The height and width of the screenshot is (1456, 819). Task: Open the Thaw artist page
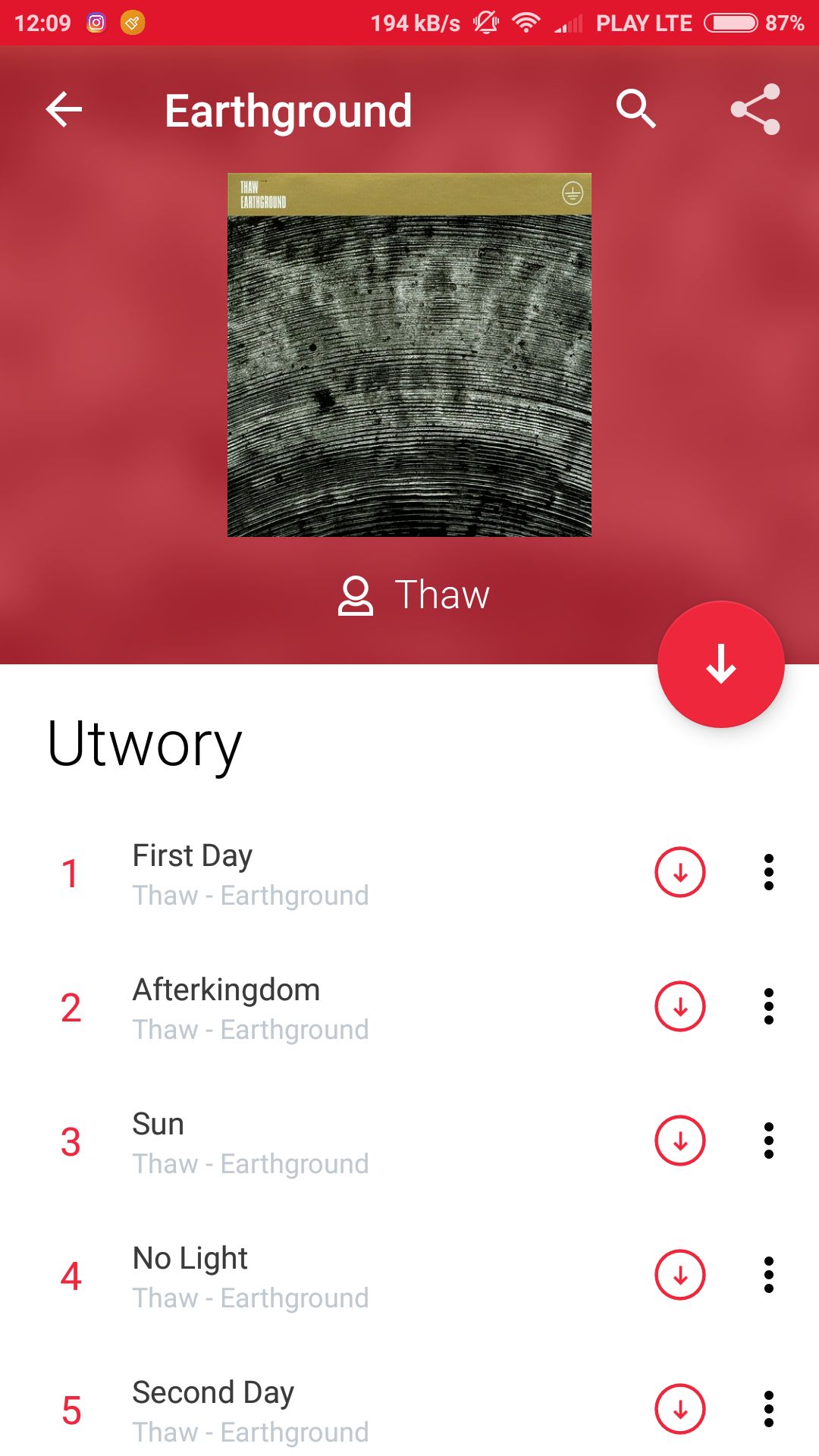(x=414, y=595)
